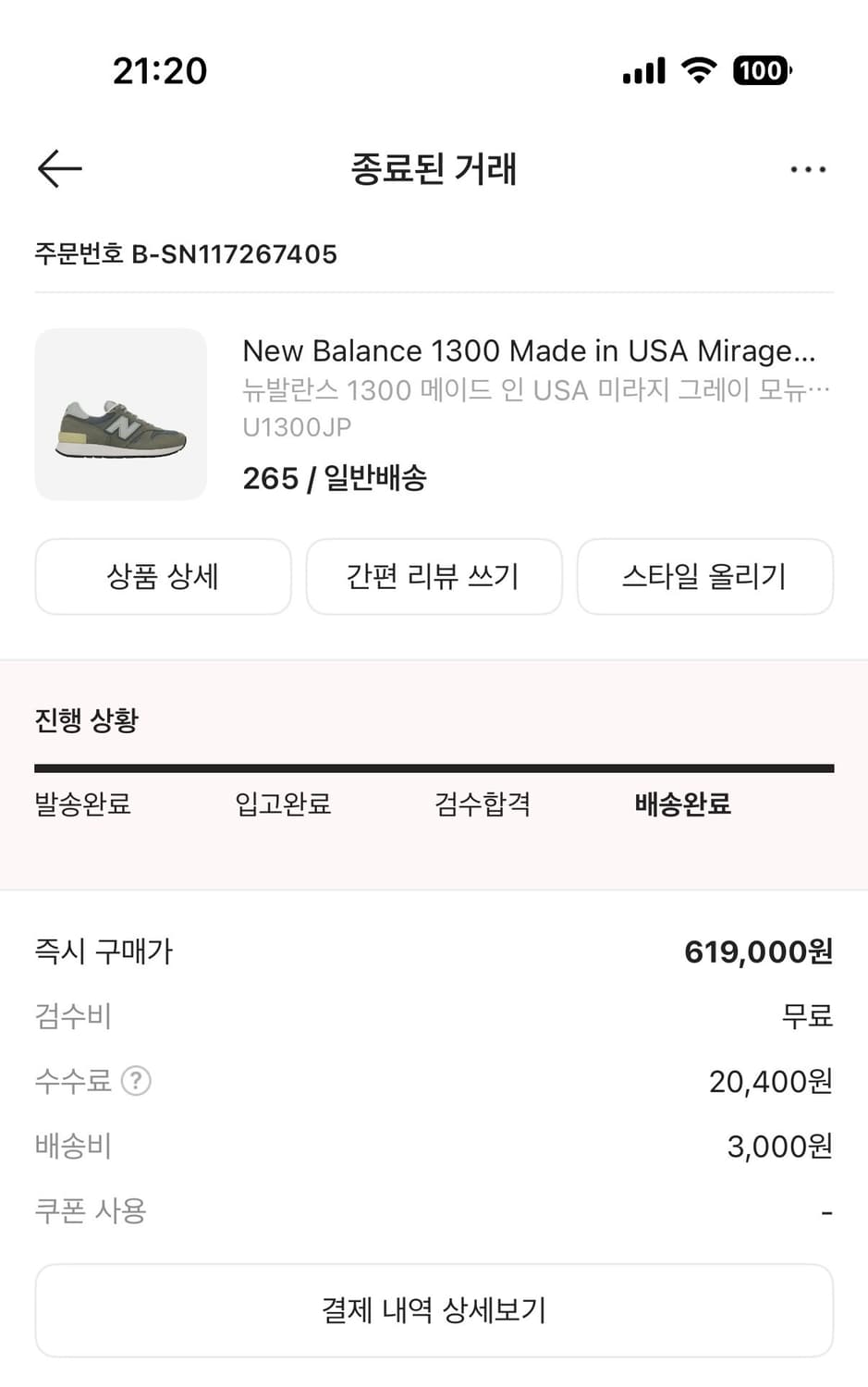
Task: Tap the back arrow to leave order details
Action: click(59, 168)
